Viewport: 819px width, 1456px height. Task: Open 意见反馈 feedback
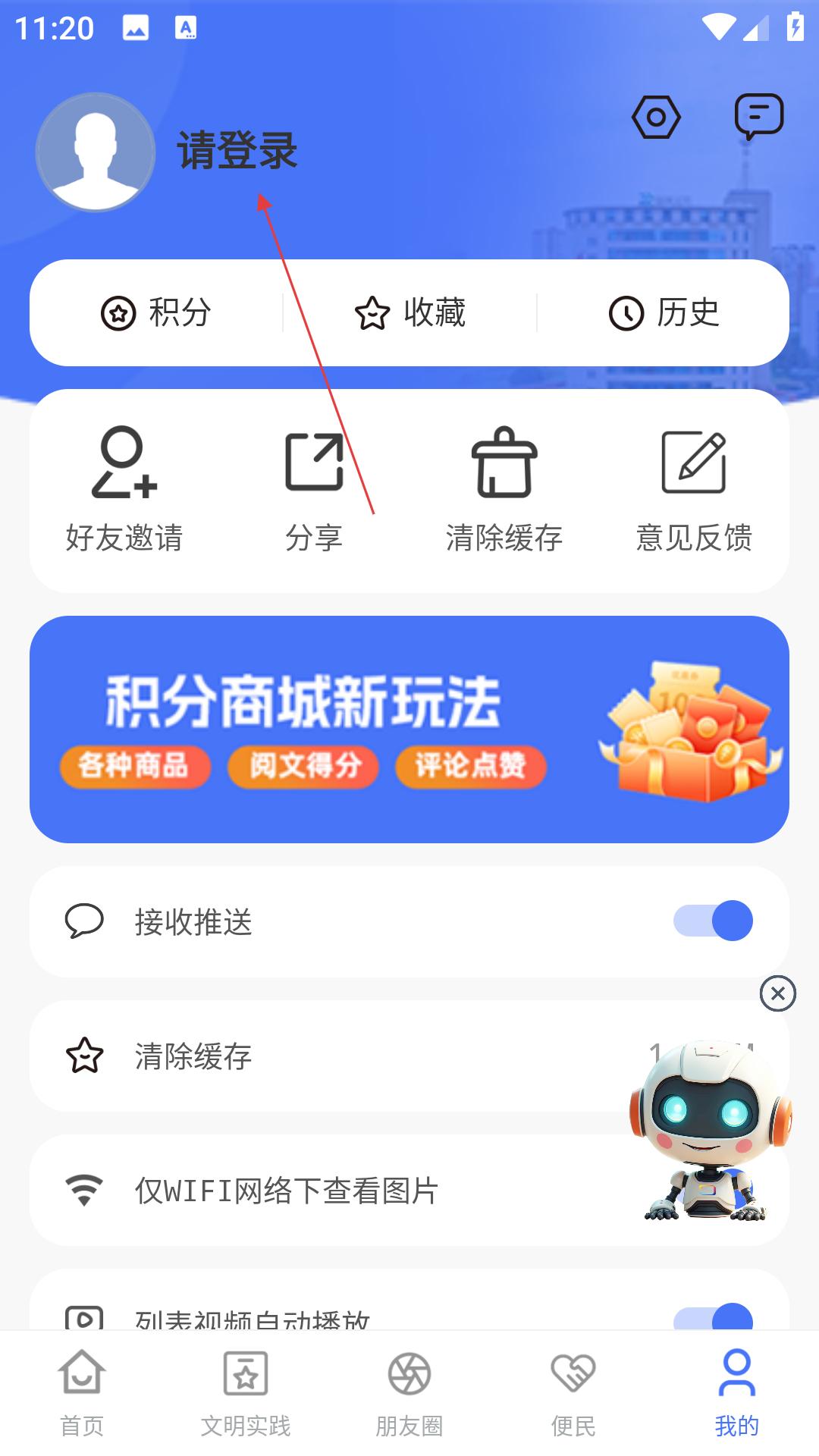tap(694, 489)
